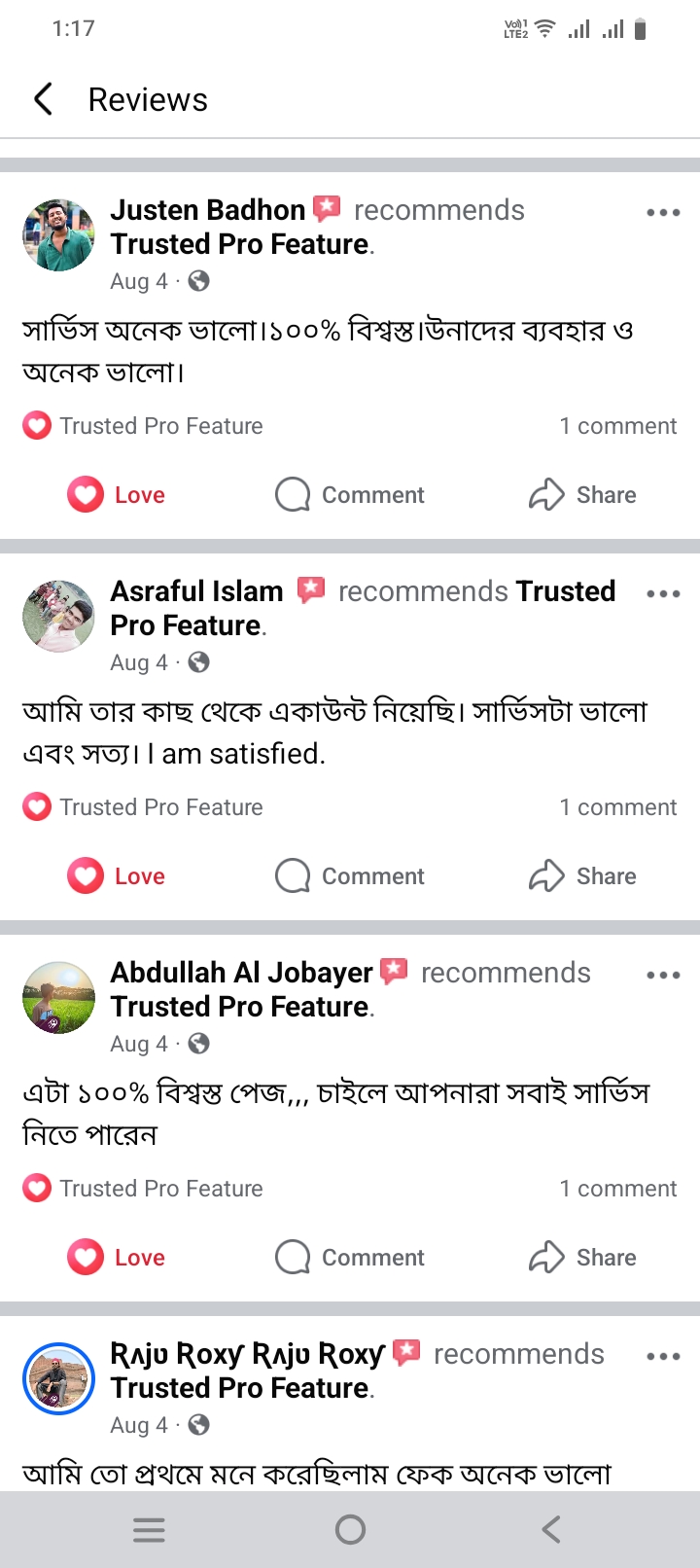This screenshot has height=1568, width=700.
Task: Open Asraful Islam's profile name
Action: (x=196, y=591)
